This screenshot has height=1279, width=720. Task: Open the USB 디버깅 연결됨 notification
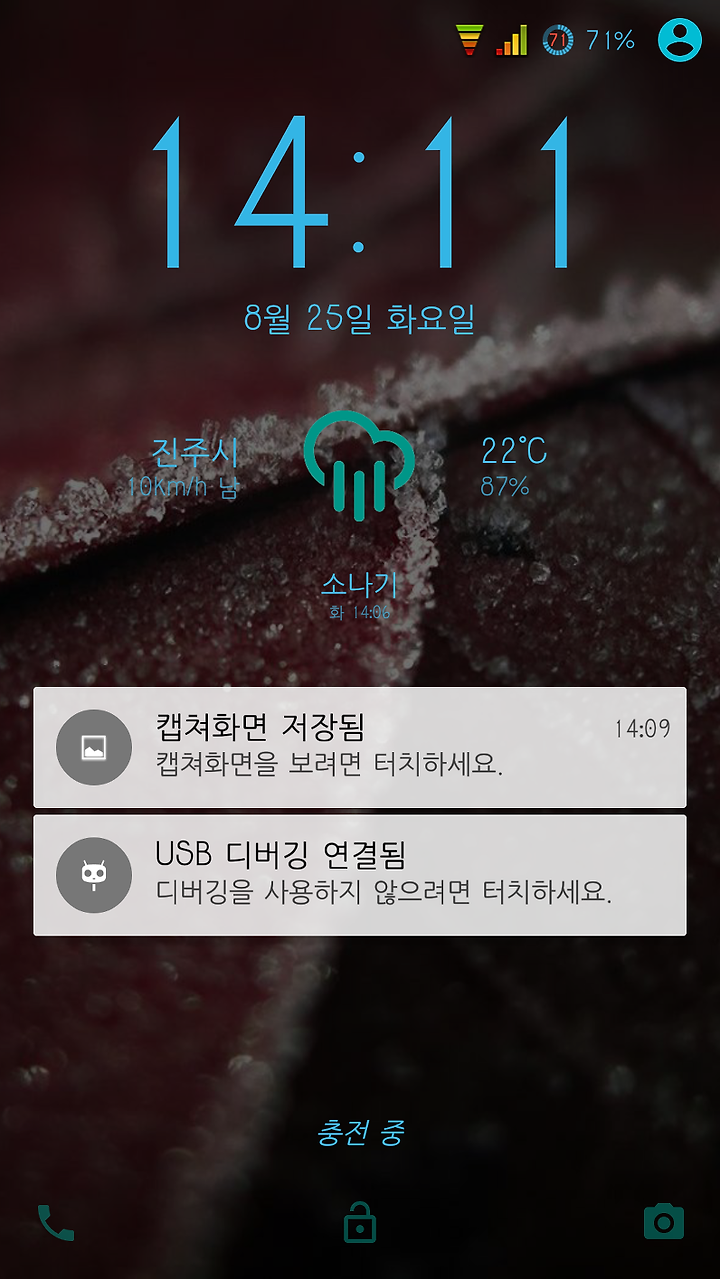(360, 875)
